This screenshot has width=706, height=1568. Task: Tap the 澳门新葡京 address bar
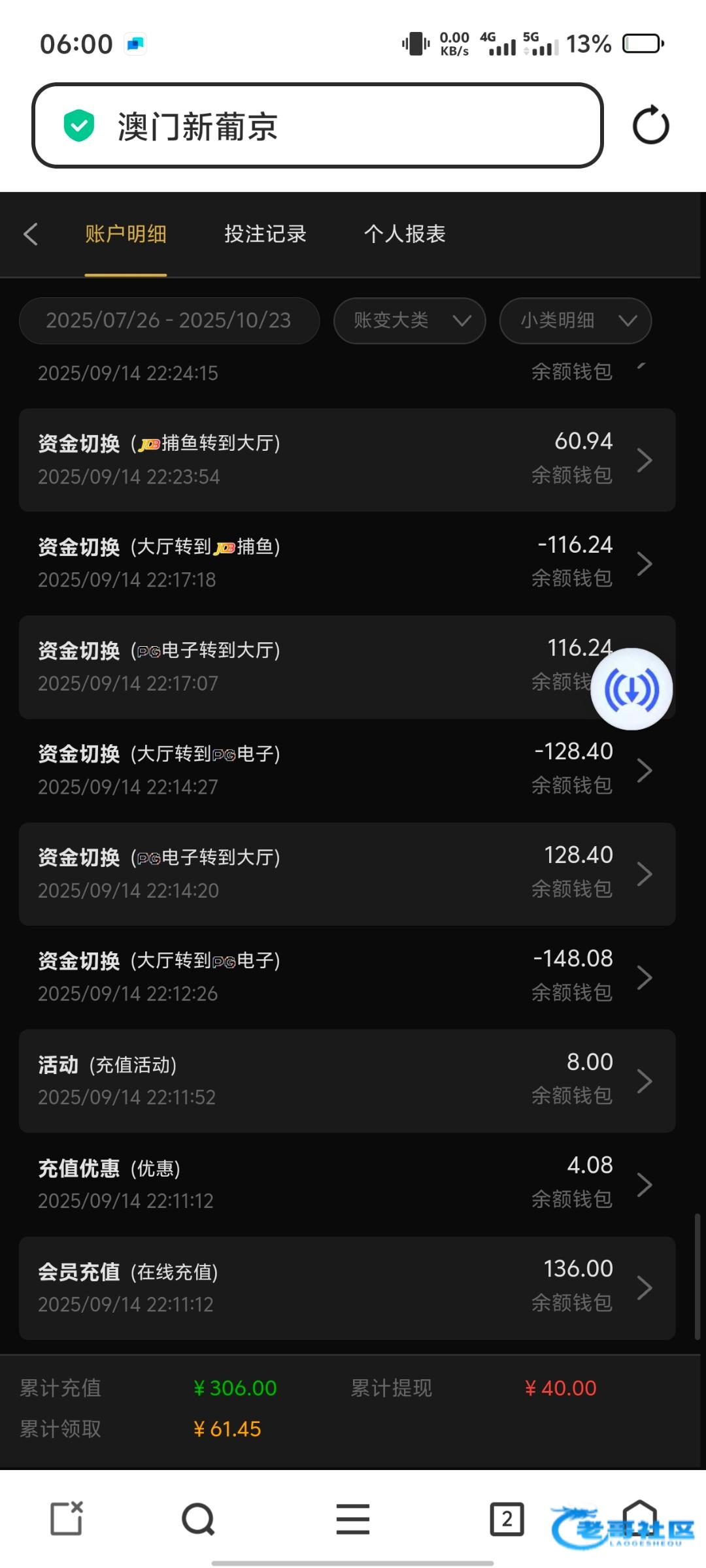pyautogui.click(x=317, y=125)
